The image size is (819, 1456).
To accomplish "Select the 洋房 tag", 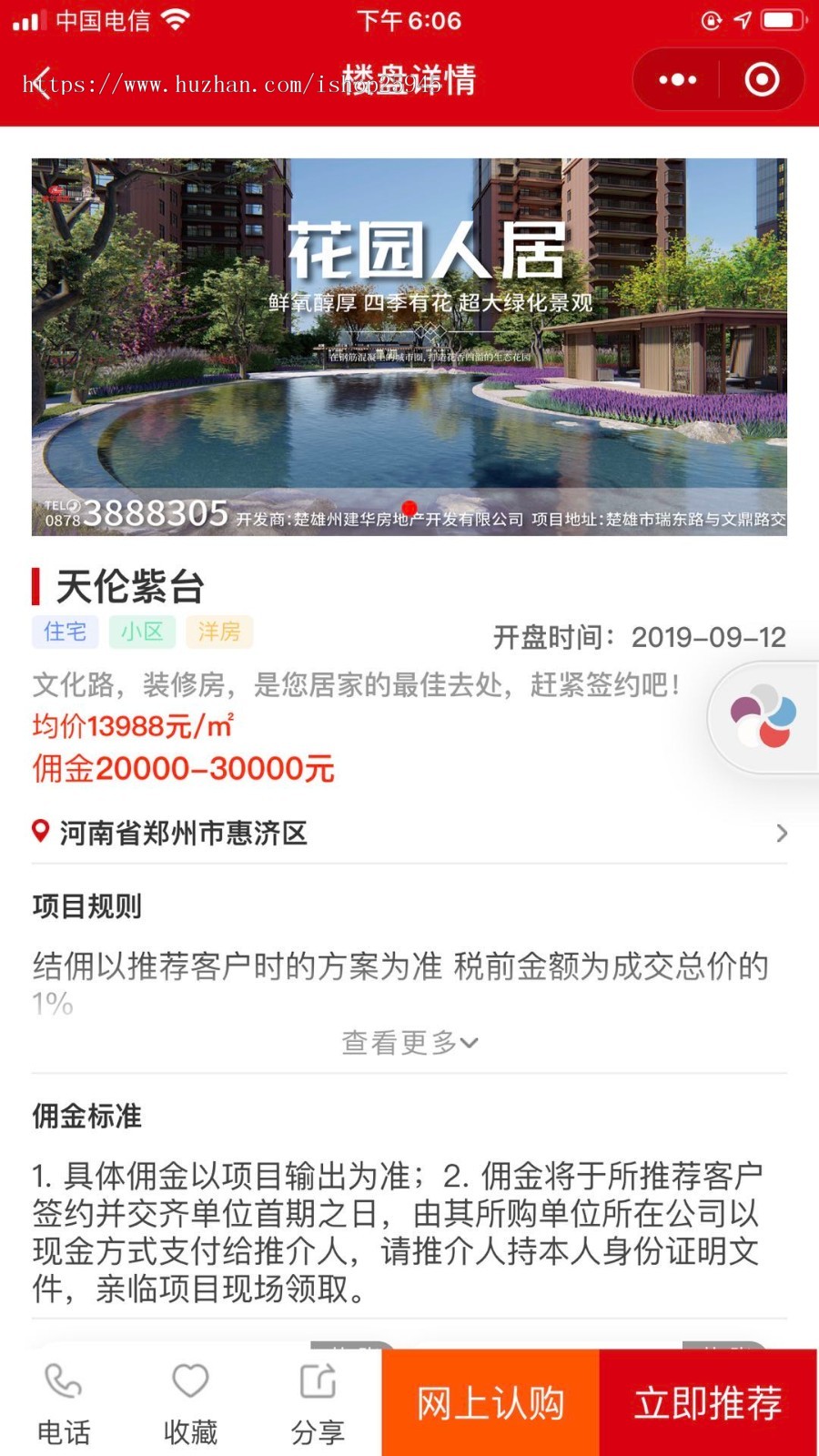I will (219, 632).
